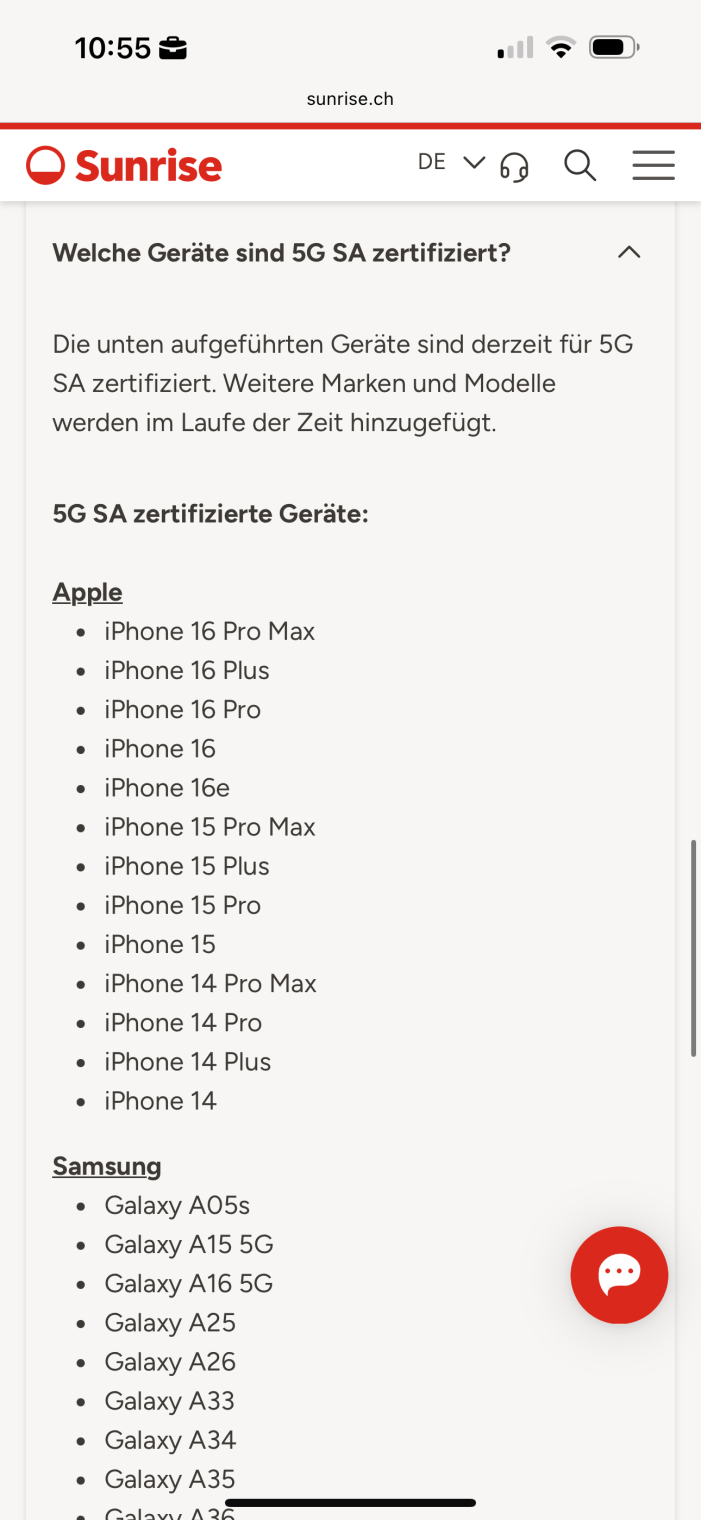Open the DE language dropdown

[450, 163]
